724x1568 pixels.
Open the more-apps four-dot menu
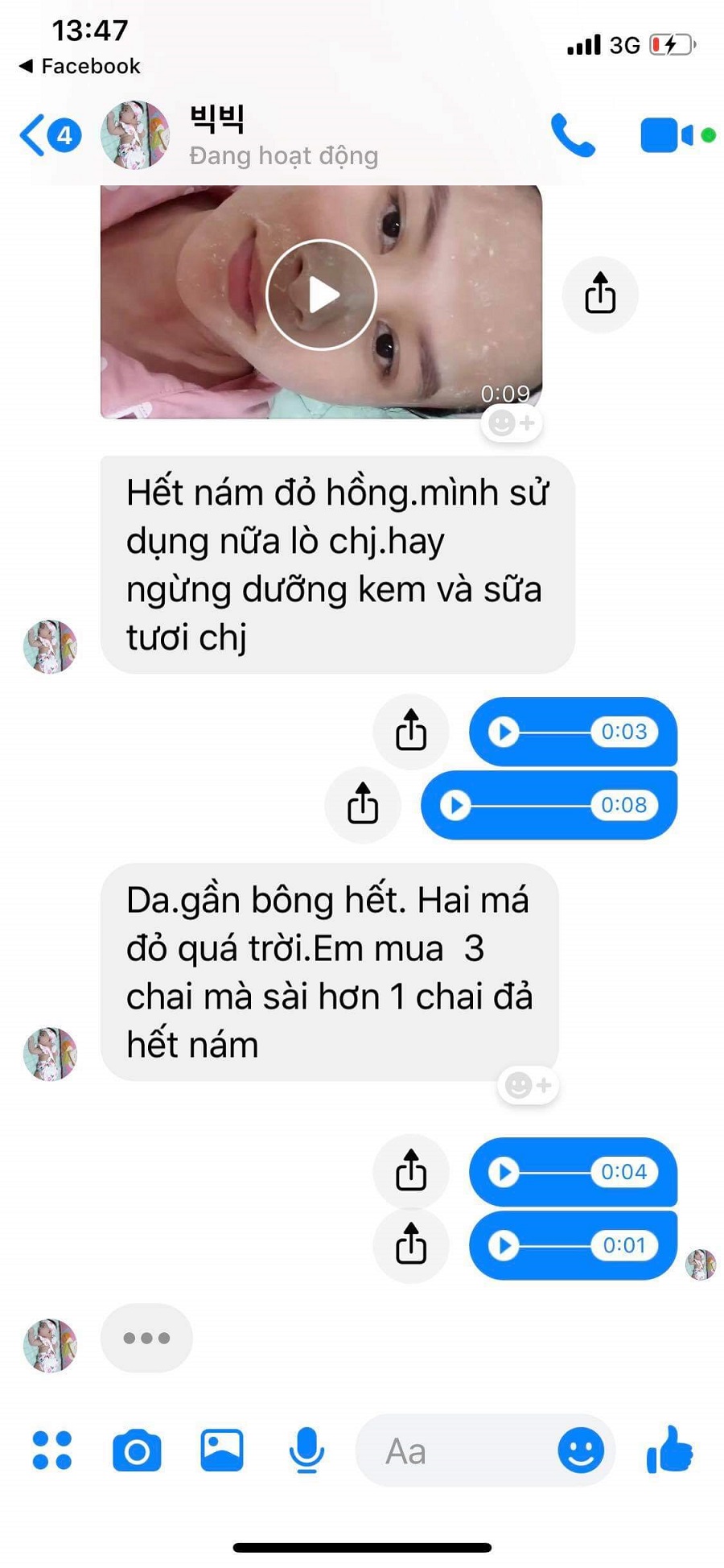click(x=52, y=1450)
